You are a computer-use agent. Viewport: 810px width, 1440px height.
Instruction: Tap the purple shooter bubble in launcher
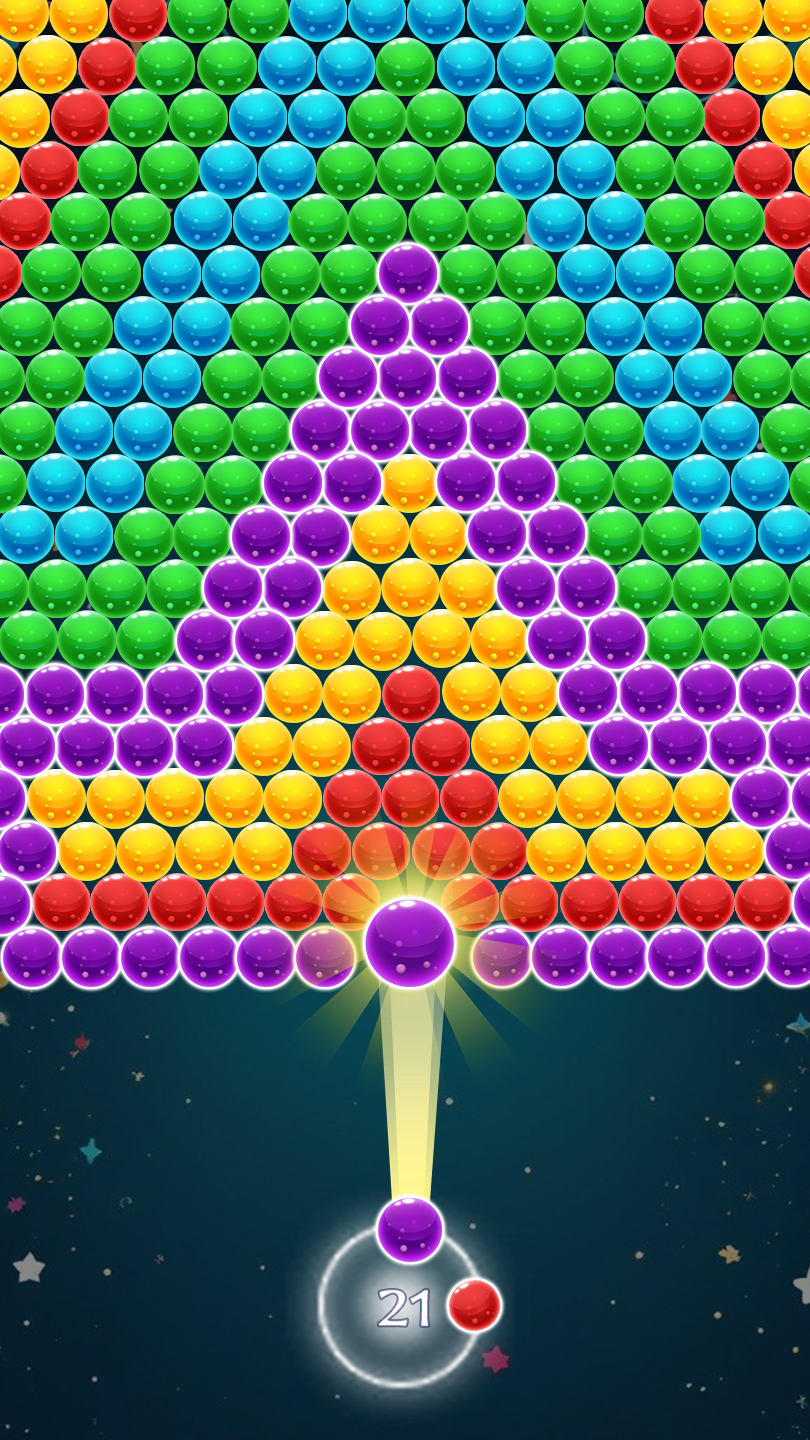coord(410,1229)
